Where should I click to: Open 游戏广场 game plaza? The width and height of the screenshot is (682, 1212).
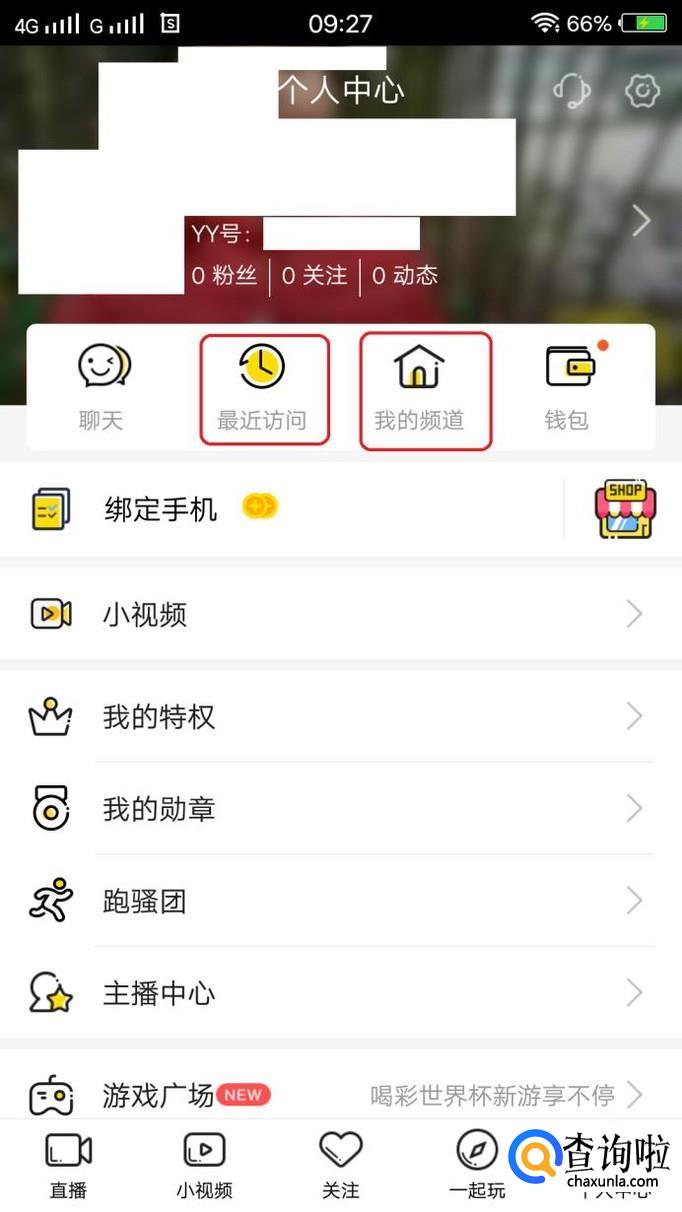[x=340, y=1095]
